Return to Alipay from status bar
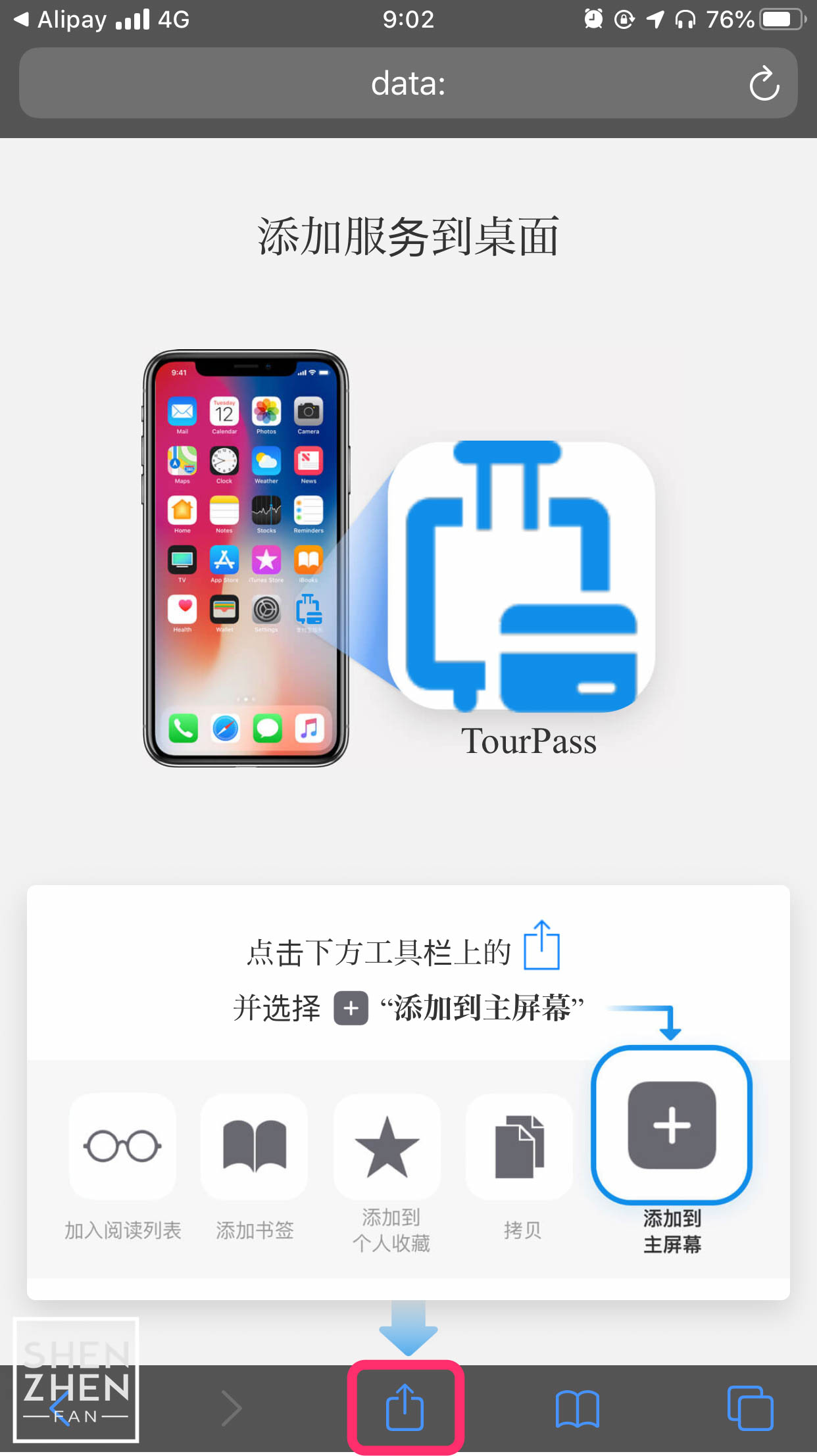This screenshot has height=1456, width=817. pyautogui.click(x=61, y=20)
